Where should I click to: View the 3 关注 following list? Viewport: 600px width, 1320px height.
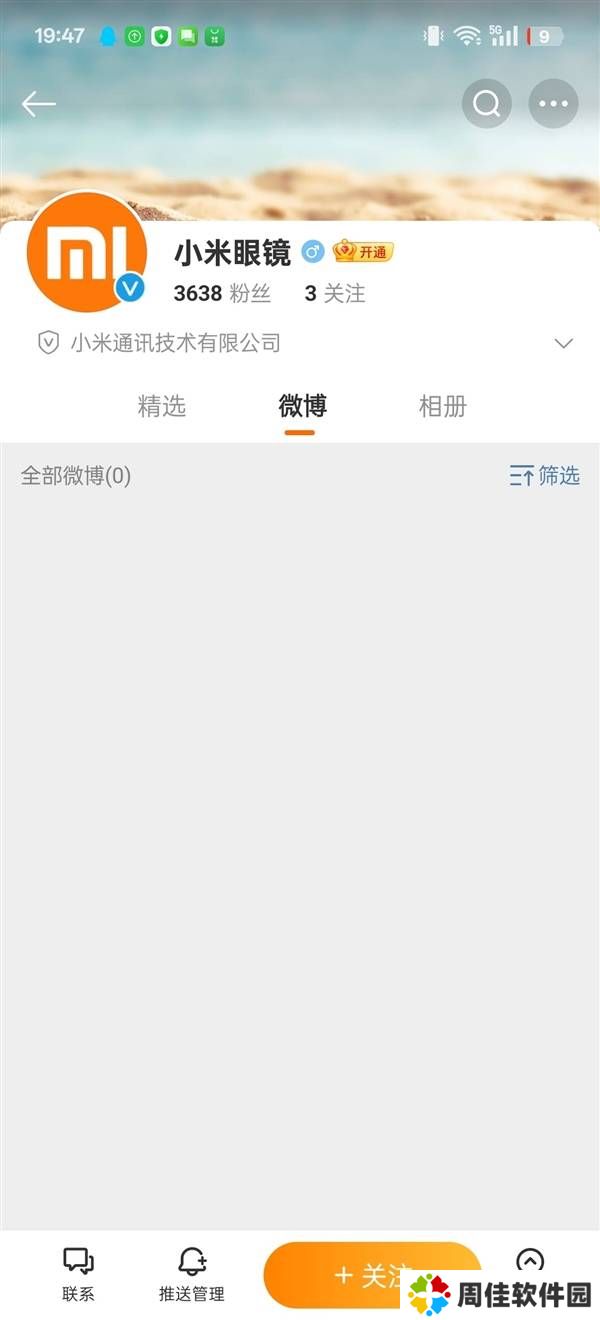click(x=335, y=293)
